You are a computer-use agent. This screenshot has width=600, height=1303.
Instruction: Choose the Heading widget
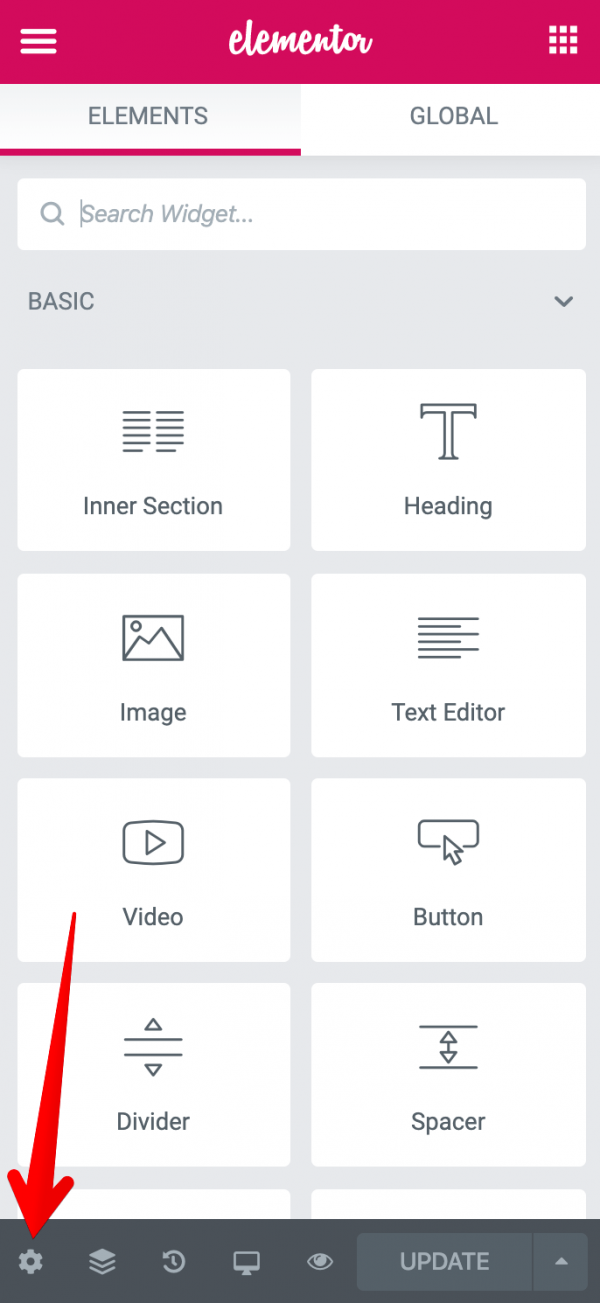tap(448, 460)
